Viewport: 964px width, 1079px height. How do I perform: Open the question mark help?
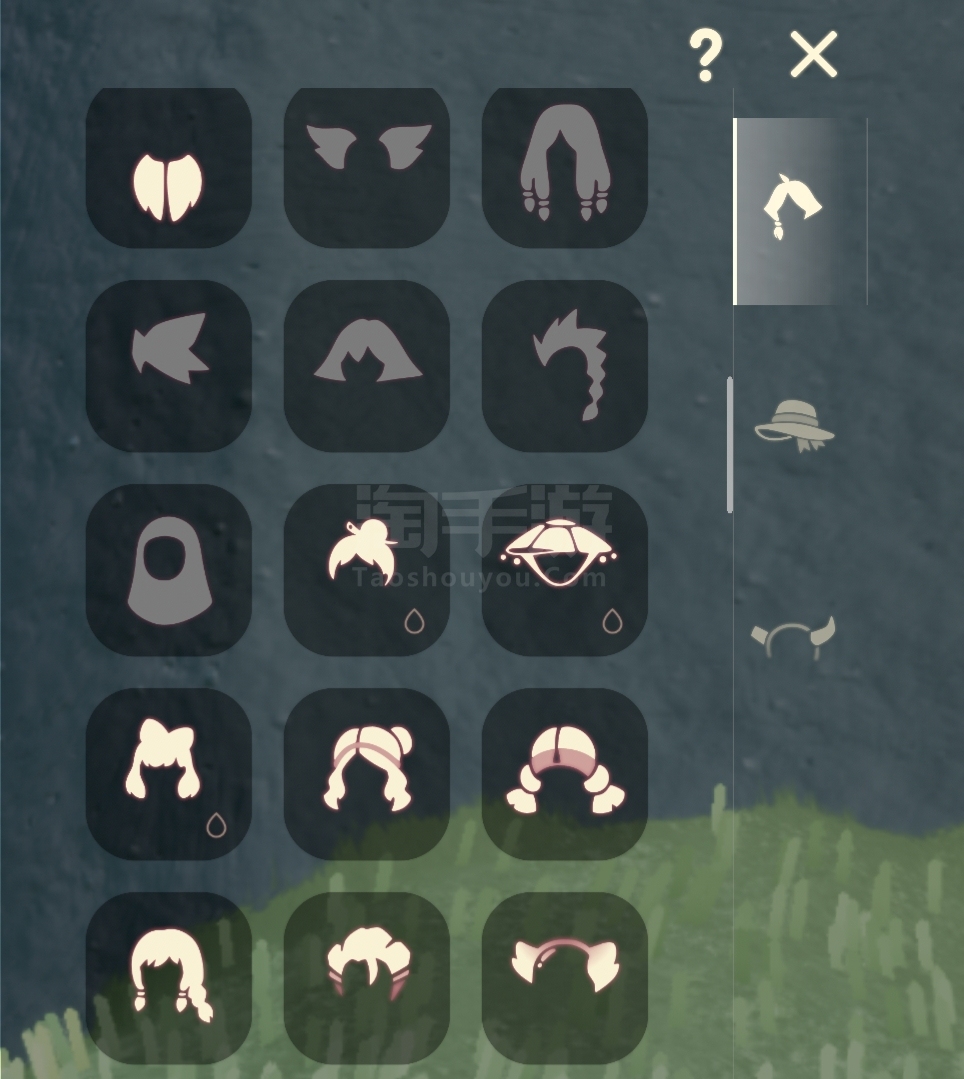705,55
